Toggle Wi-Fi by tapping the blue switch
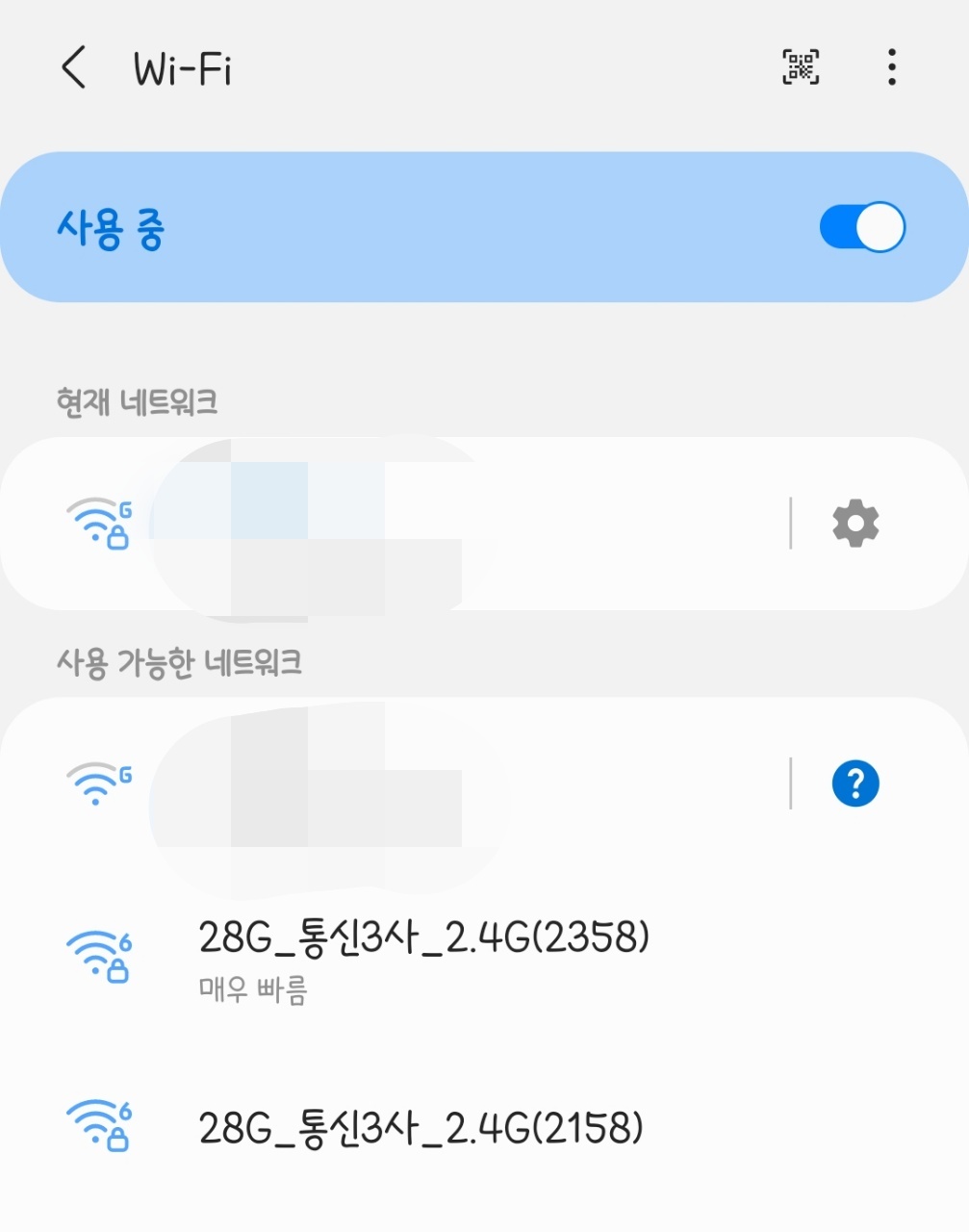 tap(859, 227)
